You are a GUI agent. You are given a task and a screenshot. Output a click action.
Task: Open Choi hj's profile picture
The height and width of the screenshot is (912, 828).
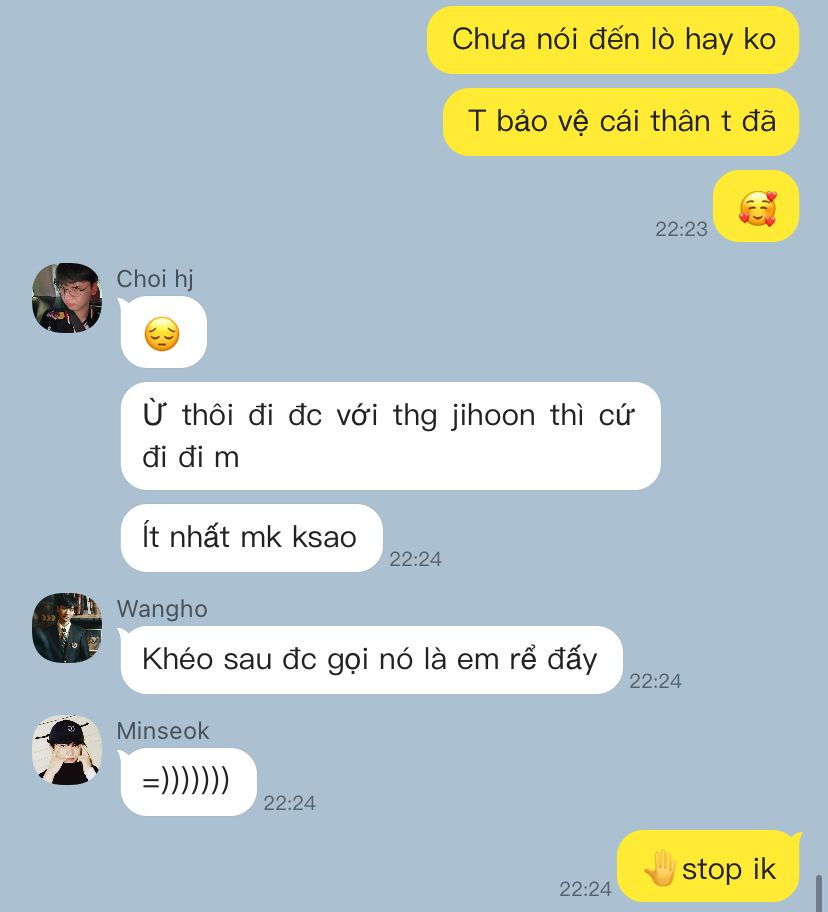[67, 297]
